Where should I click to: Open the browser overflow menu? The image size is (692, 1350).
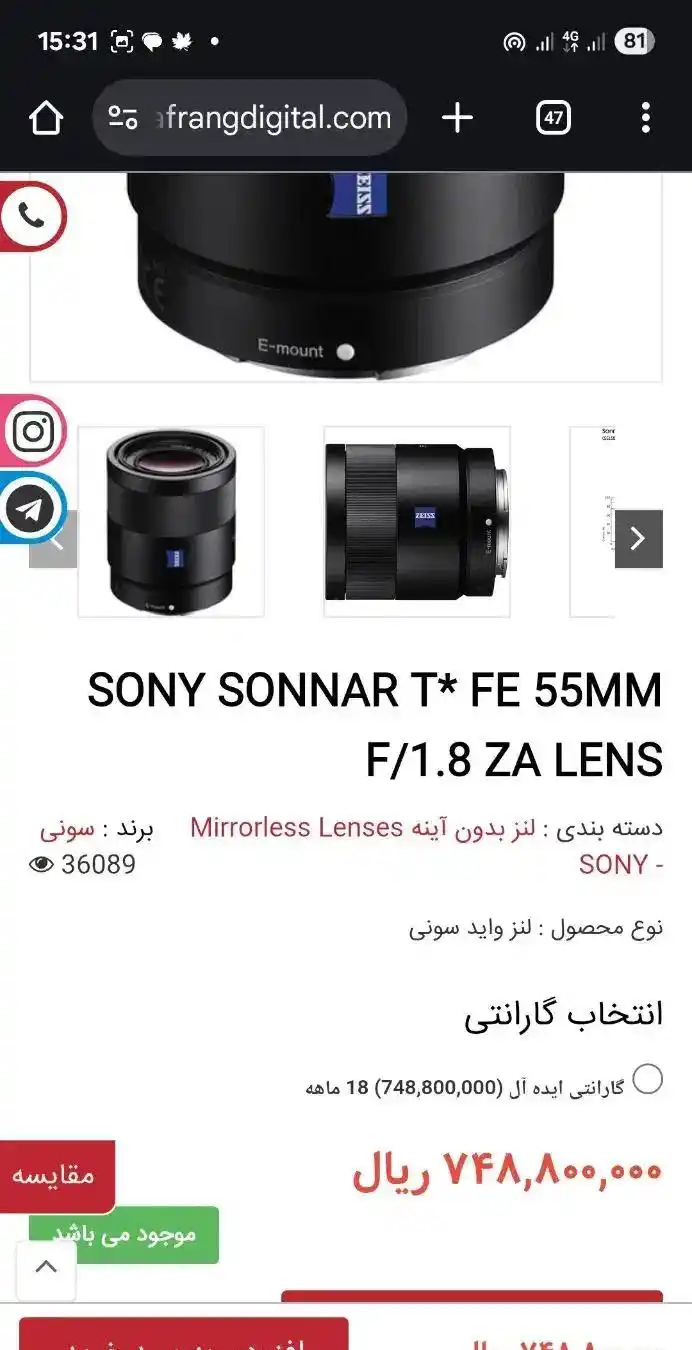pos(645,119)
